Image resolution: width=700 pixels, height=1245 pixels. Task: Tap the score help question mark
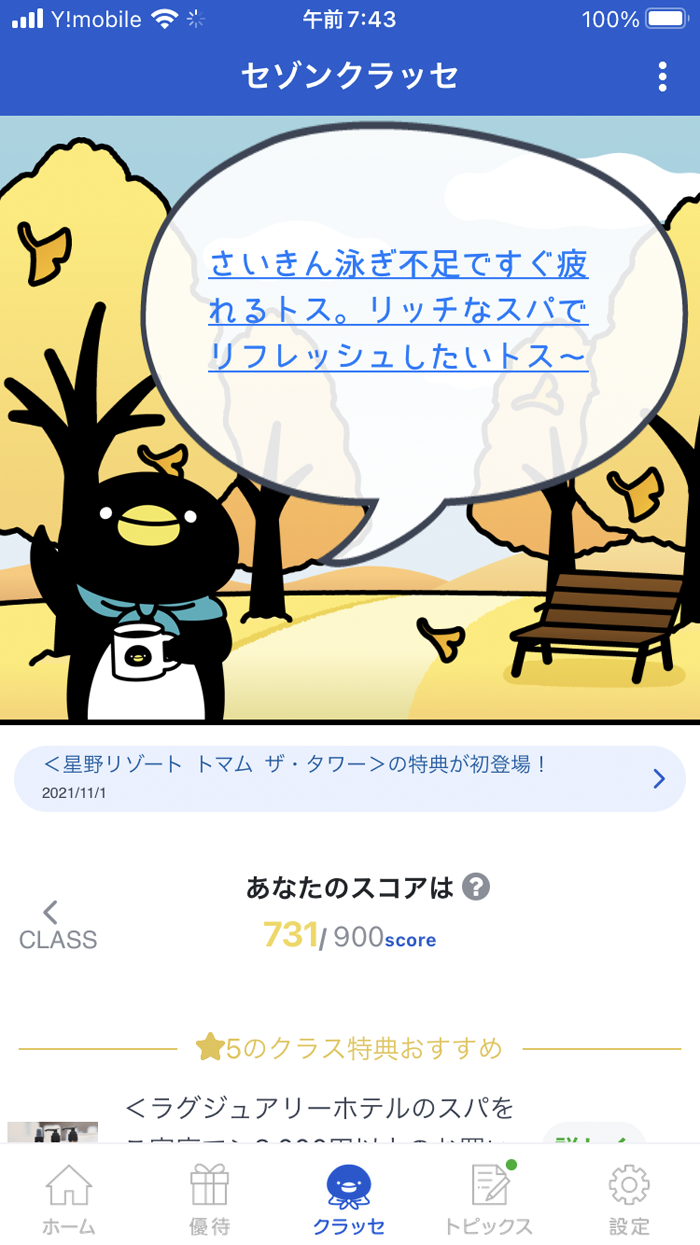pos(476,887)
